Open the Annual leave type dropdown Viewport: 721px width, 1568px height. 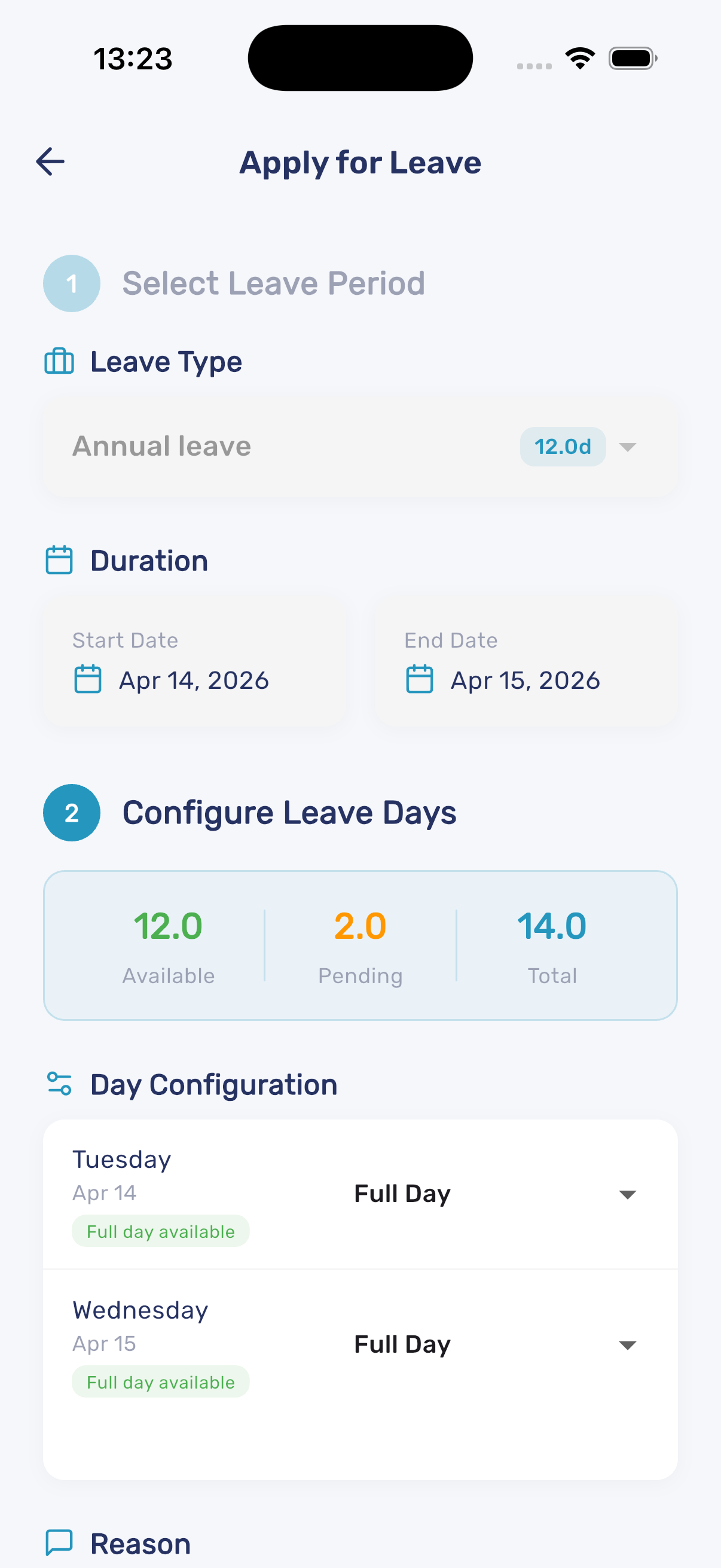[x=628, y=446]
